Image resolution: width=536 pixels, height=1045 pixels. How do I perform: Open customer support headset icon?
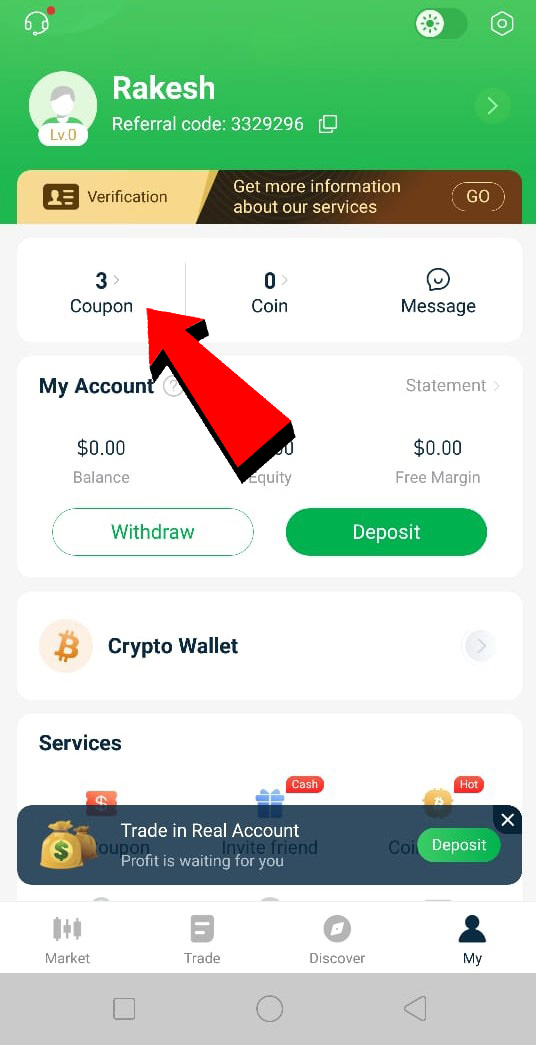38,23
